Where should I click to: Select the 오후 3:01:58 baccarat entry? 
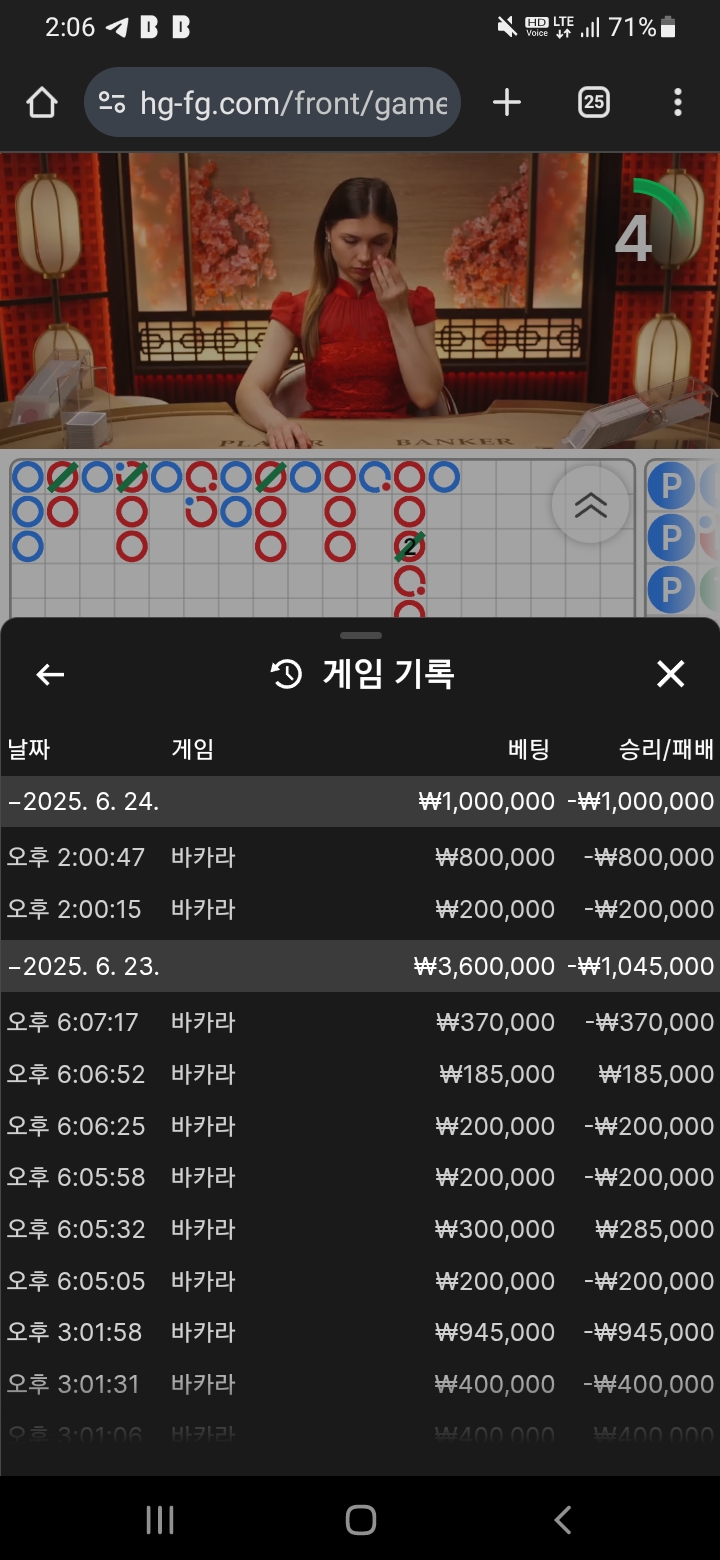(360, 1332)
